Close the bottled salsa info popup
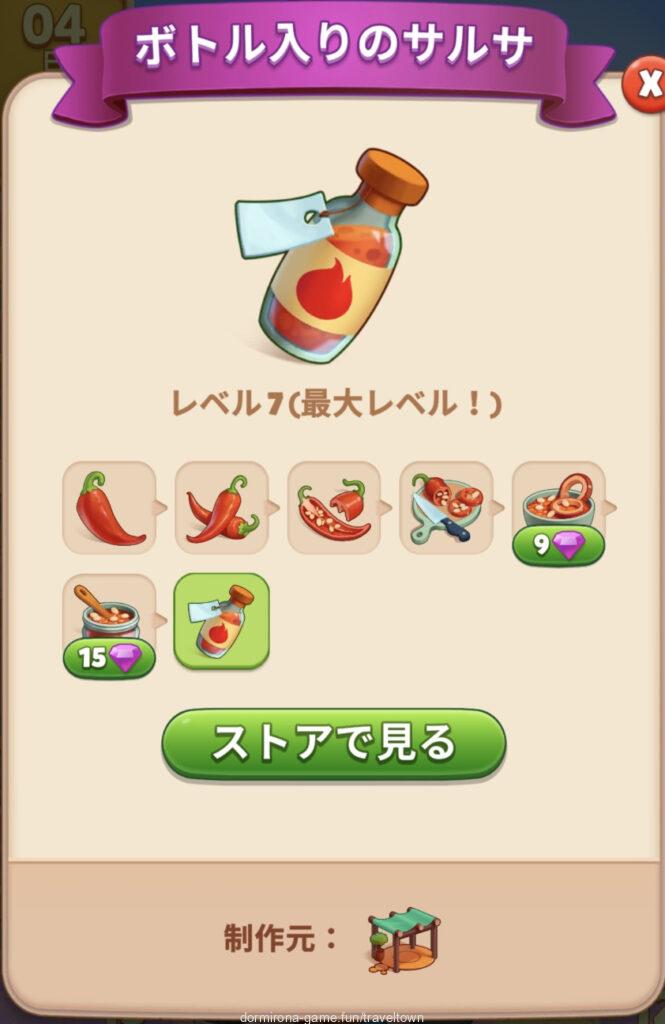The image size is (665, 1024). (646, 85)
